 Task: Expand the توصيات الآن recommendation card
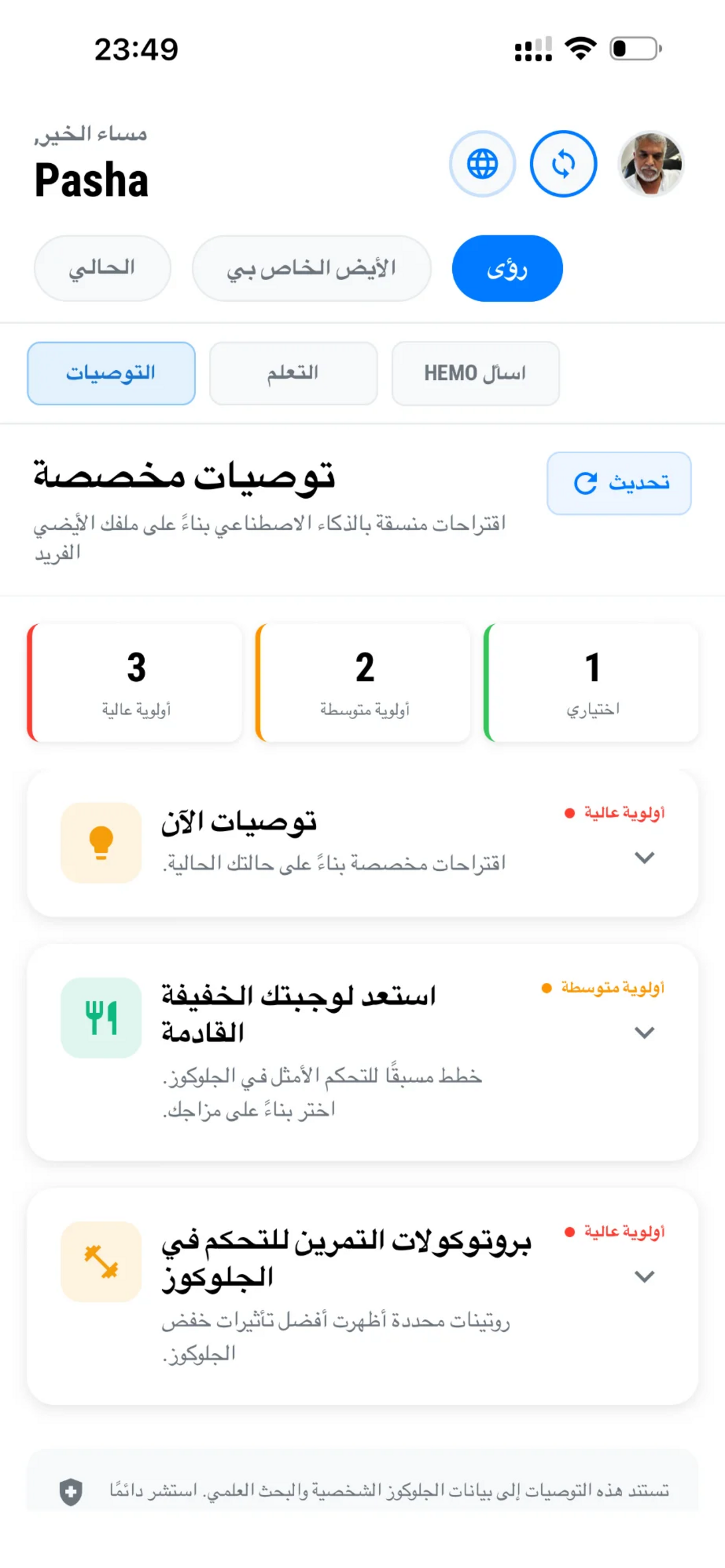[x=644, y=856]
